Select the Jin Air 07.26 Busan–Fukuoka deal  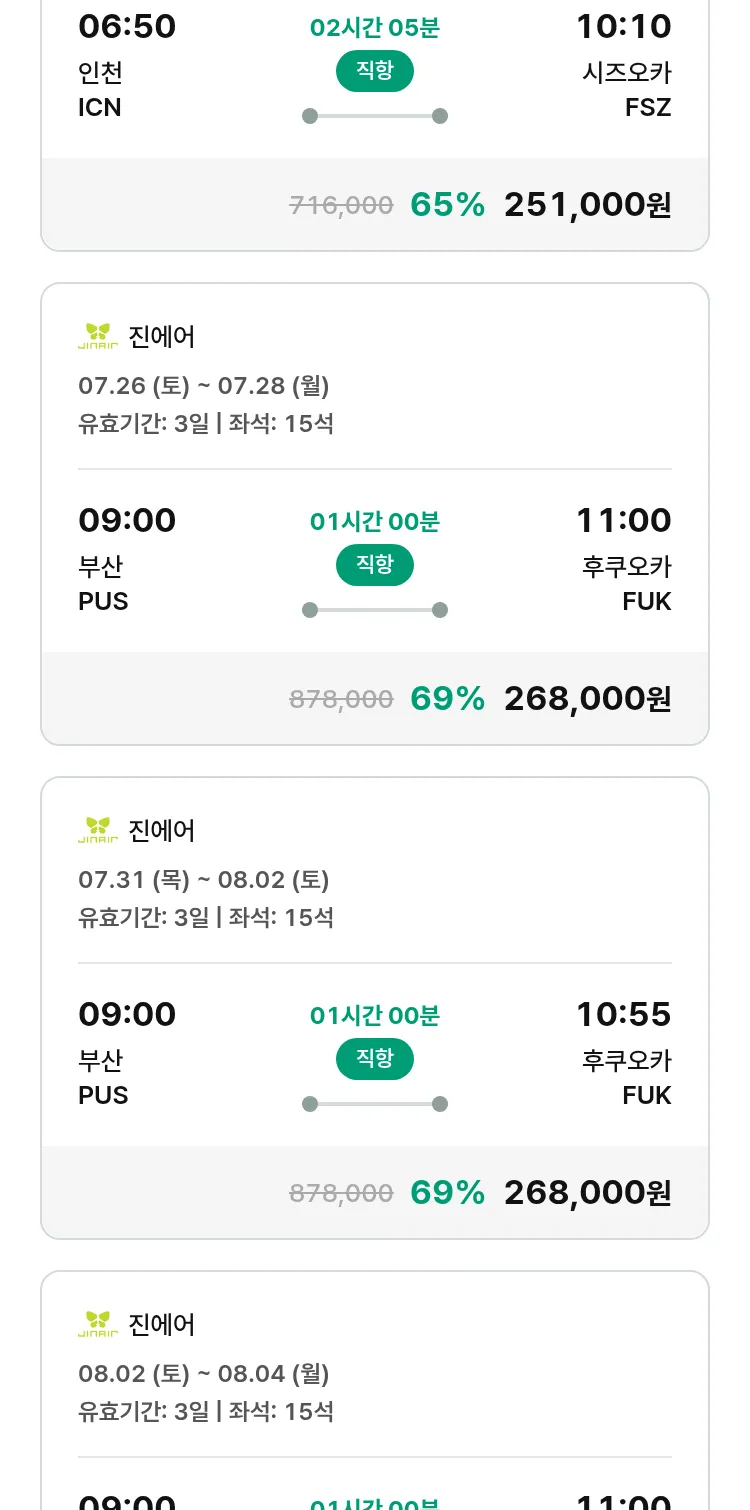[x=375, y=514]
